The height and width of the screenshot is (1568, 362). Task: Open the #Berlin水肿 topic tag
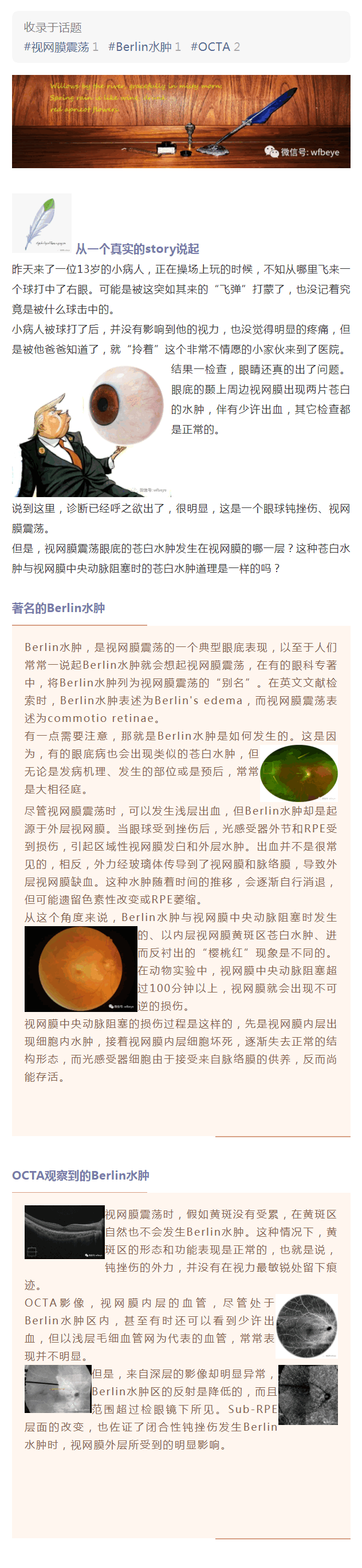tap(140, 47)
